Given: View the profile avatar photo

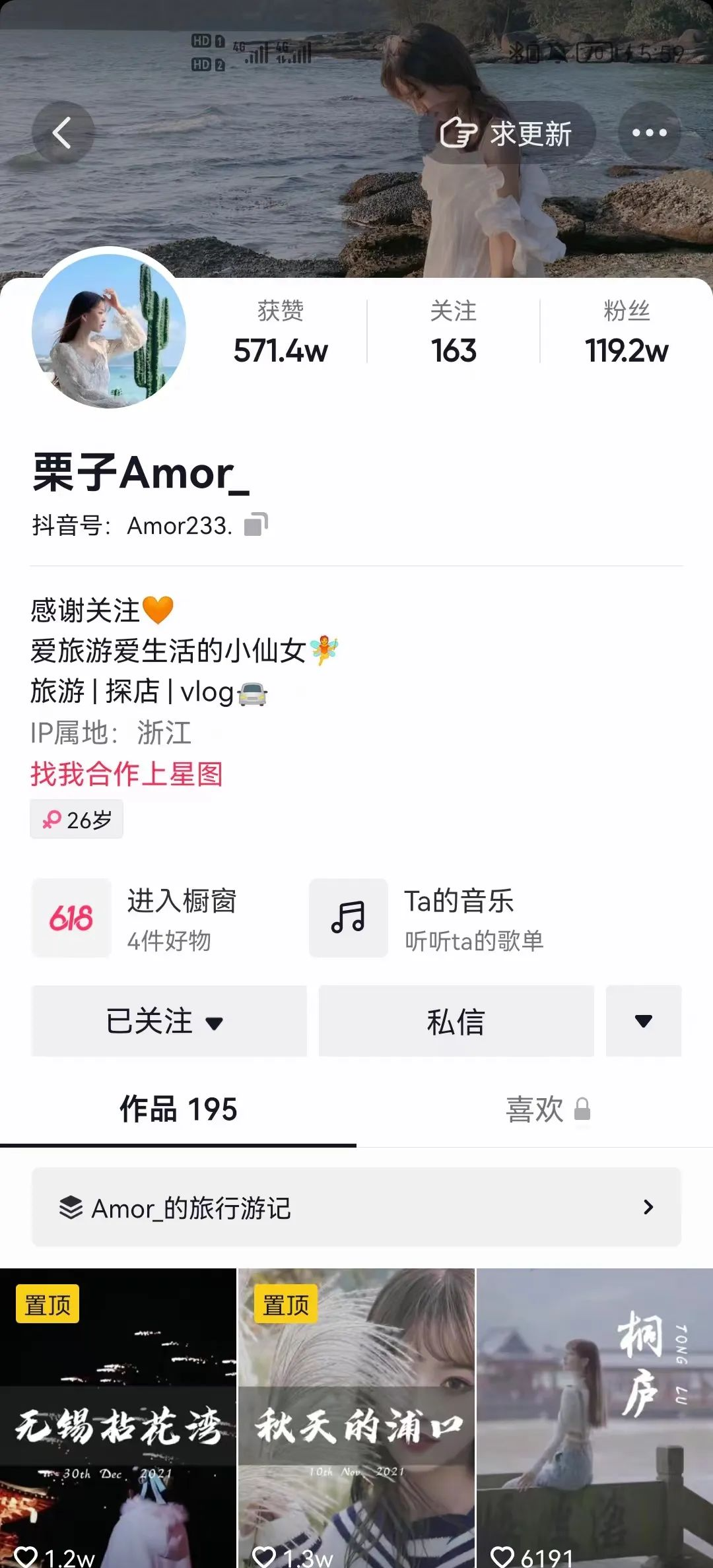Looking at the screenshot, I should 109,330.
